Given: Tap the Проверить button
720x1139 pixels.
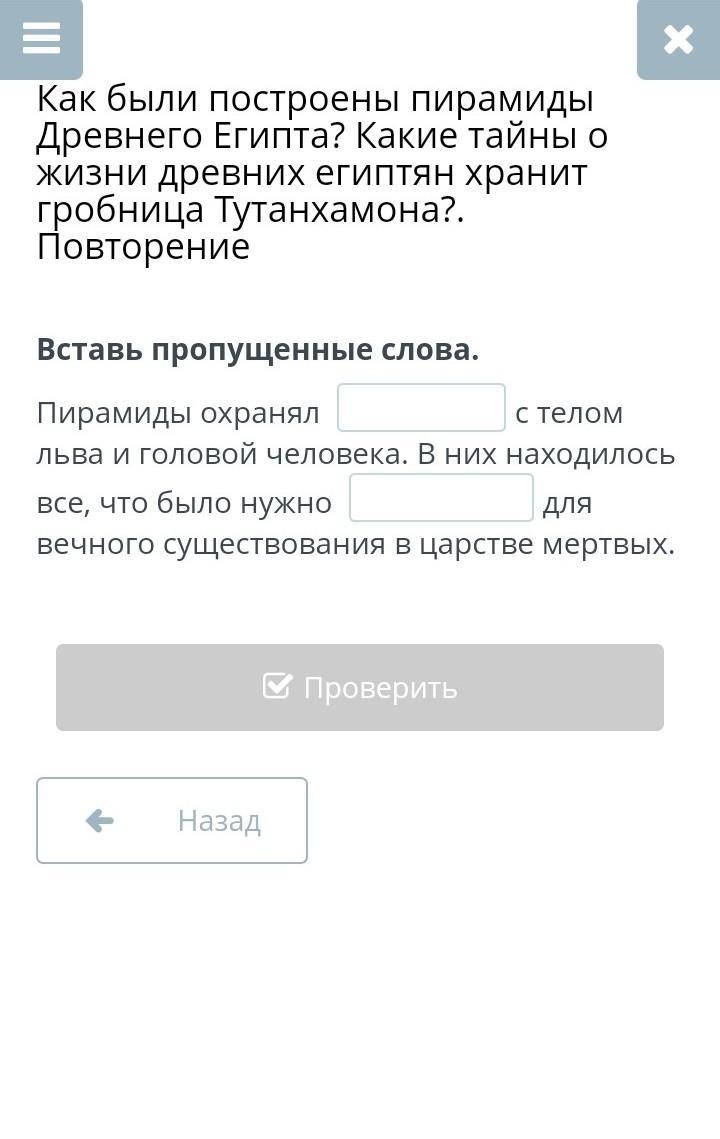Looking at the screenshot, I should (x=360, y=688).
